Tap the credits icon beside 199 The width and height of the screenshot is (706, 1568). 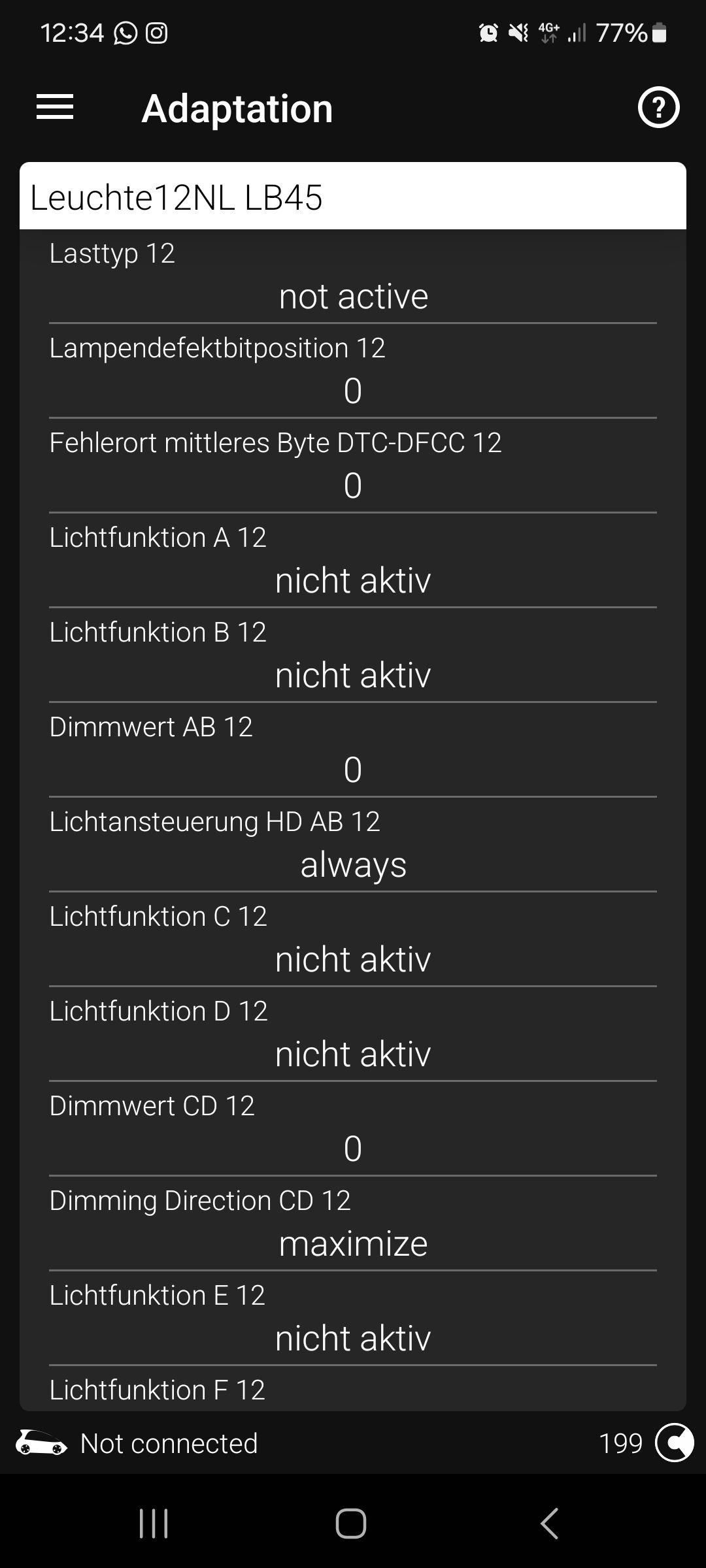point(674,1443)
